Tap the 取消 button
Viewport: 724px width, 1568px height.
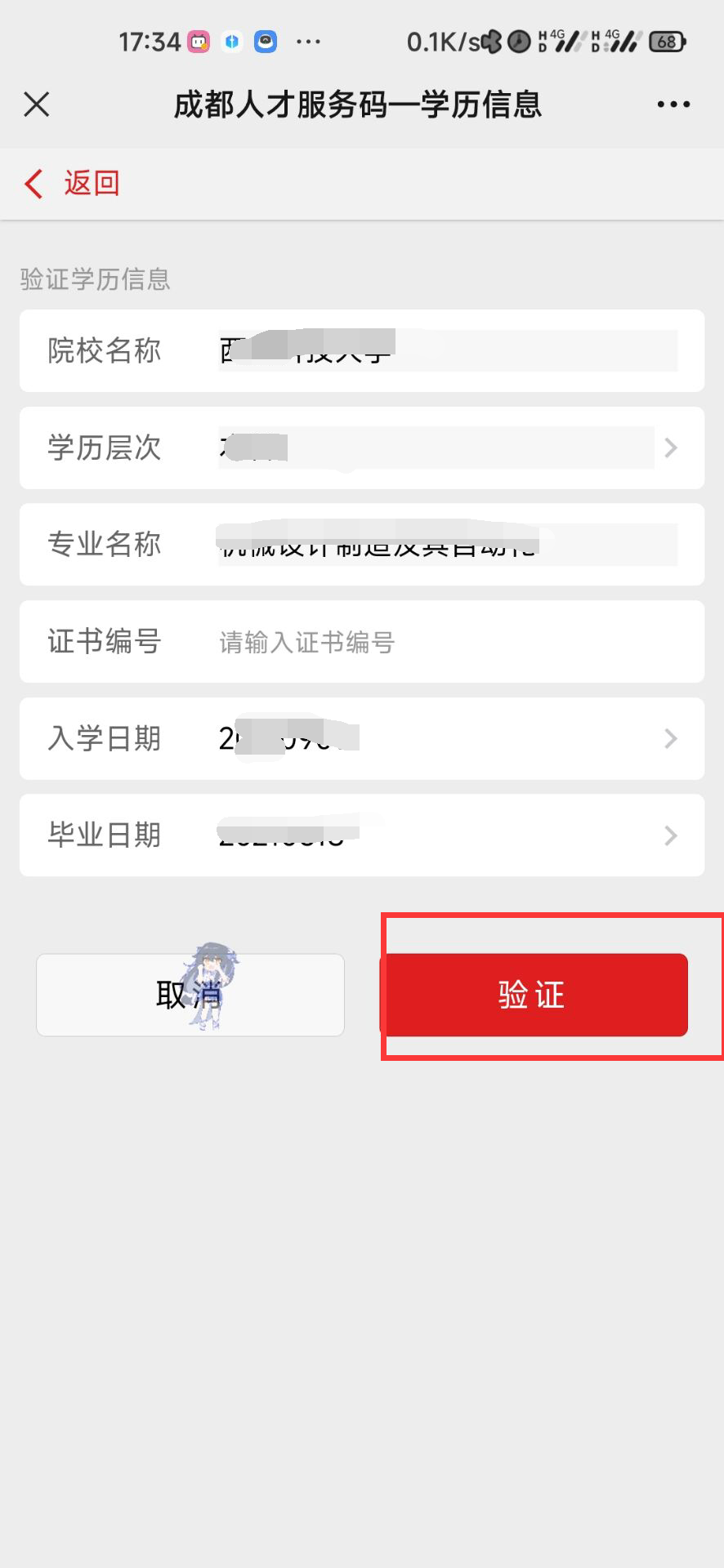(x=190, y=995)
